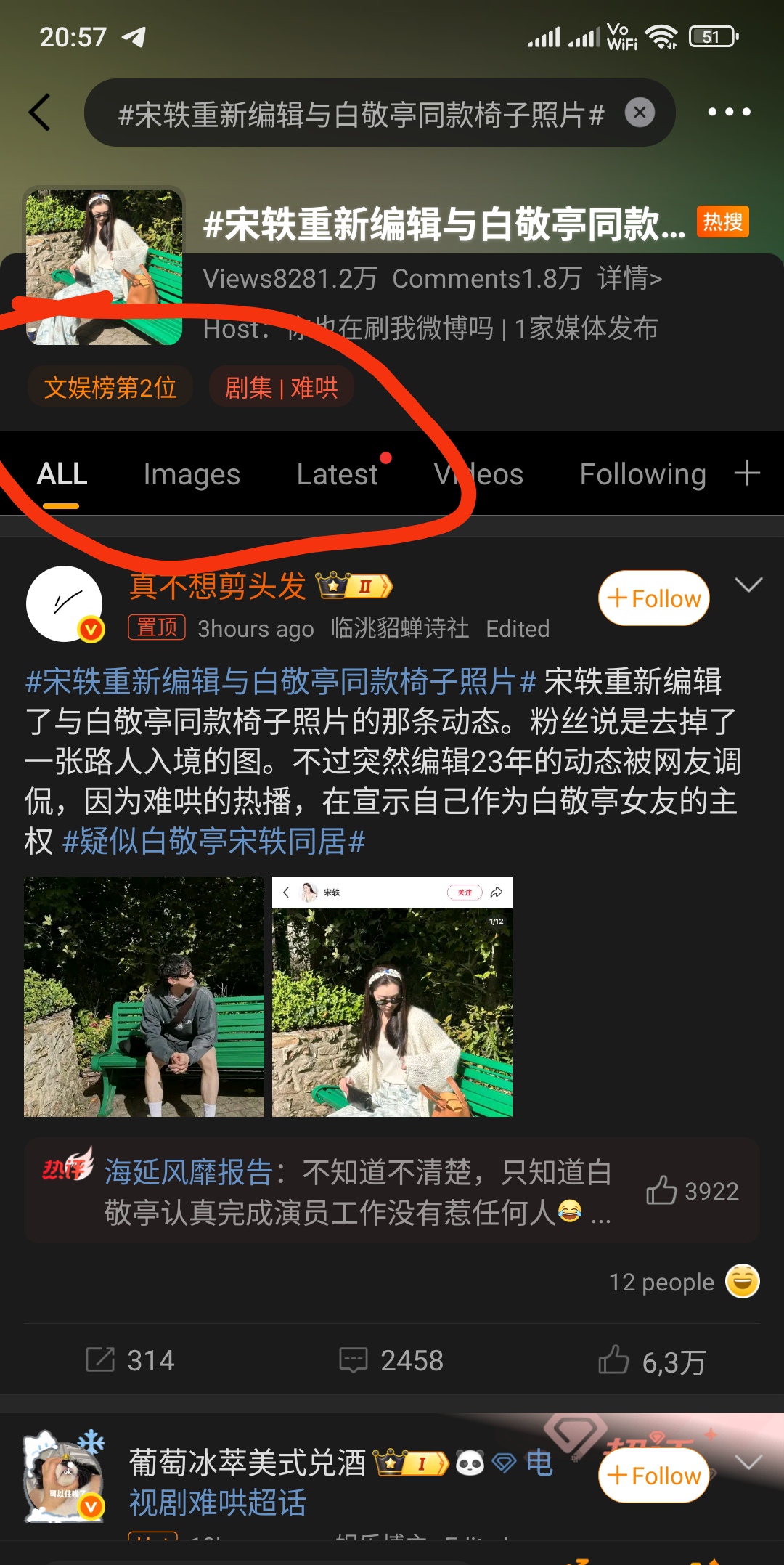Viewport: 784px width, 1565px height.
Task: Like the hot comment by 海延风靡报告
Action: (x=662, y=1191)
